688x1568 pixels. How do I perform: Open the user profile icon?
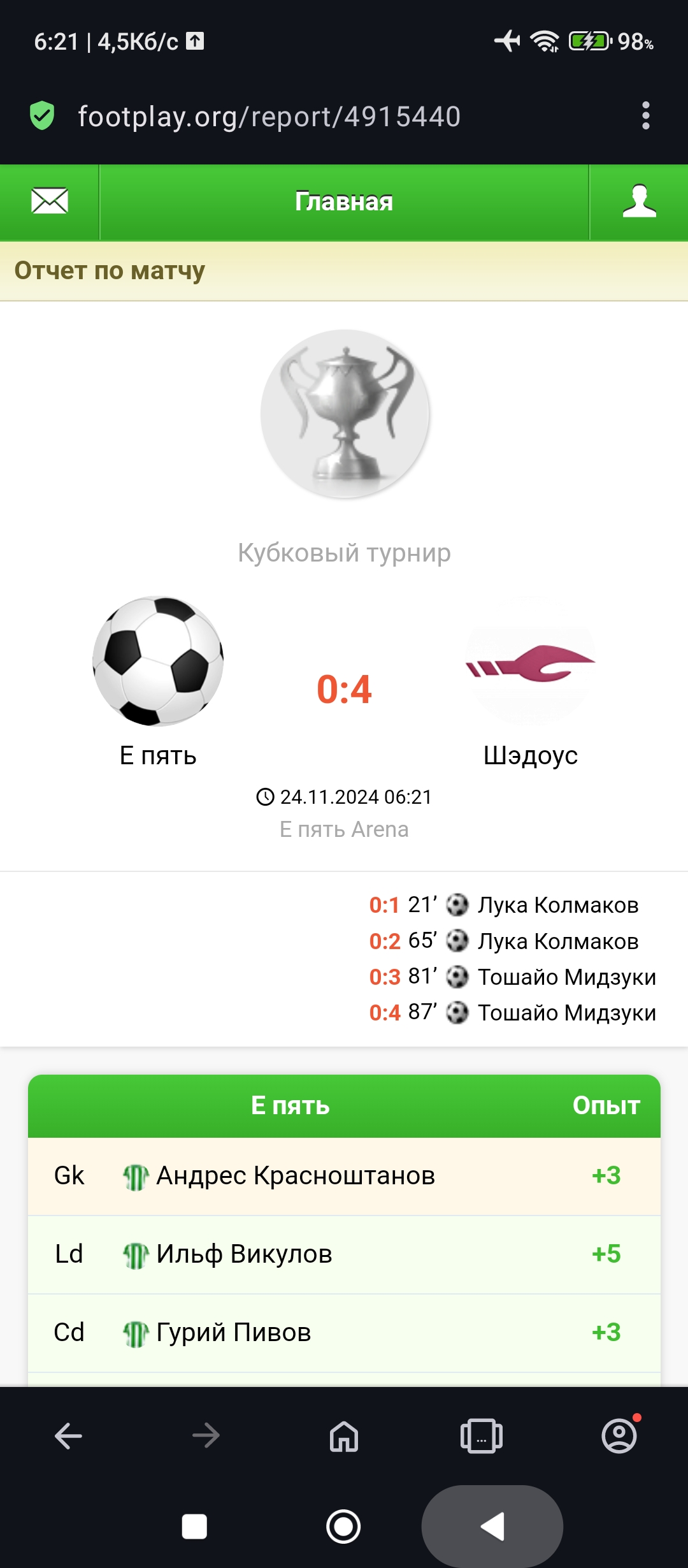[x=639, y=201]
